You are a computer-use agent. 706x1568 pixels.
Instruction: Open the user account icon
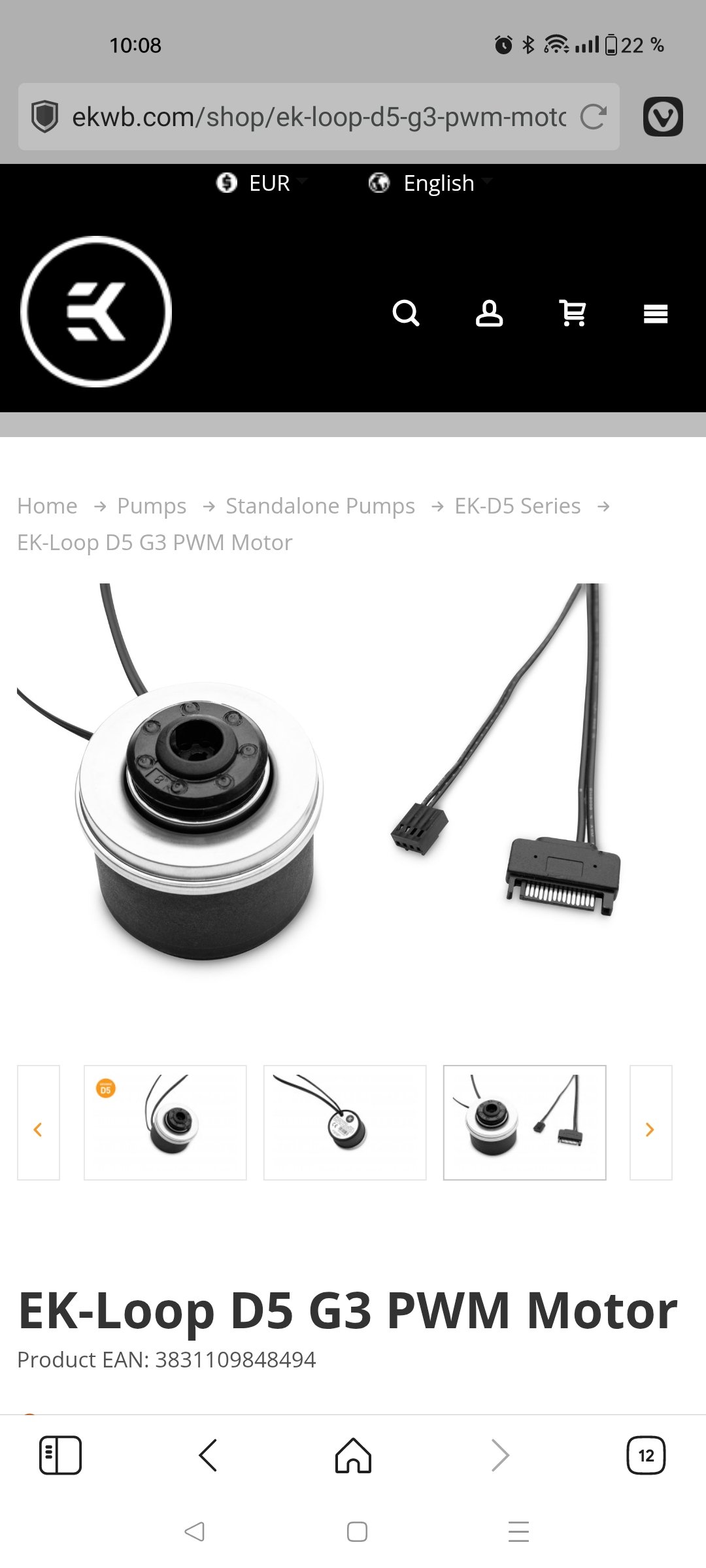489,314
